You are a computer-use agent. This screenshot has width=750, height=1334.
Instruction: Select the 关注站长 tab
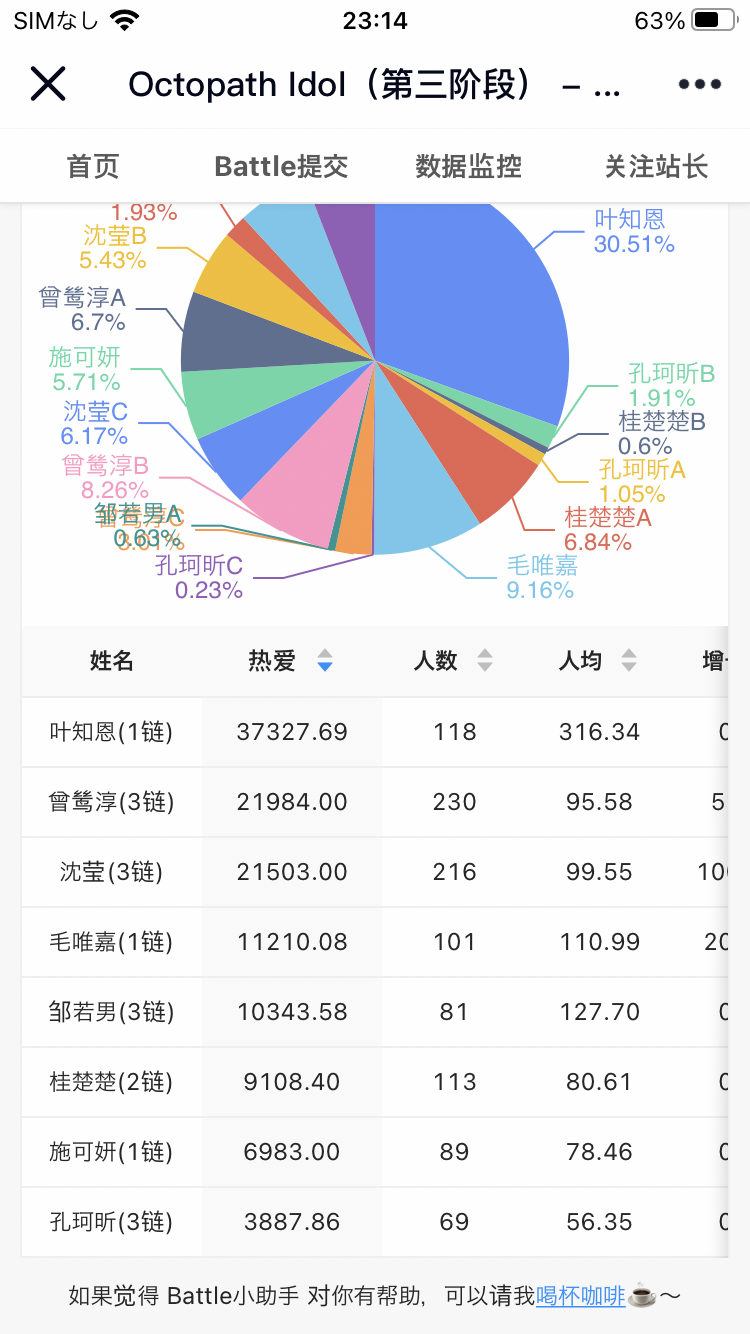(x=656, y=166)
